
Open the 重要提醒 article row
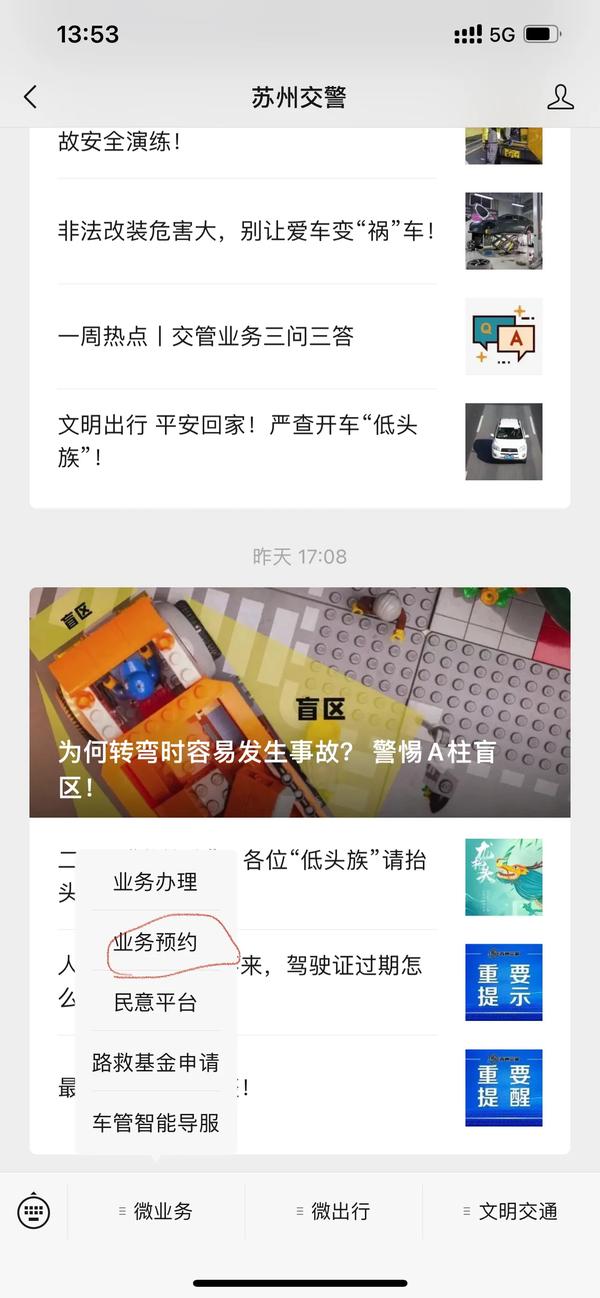coord(503,1087)
